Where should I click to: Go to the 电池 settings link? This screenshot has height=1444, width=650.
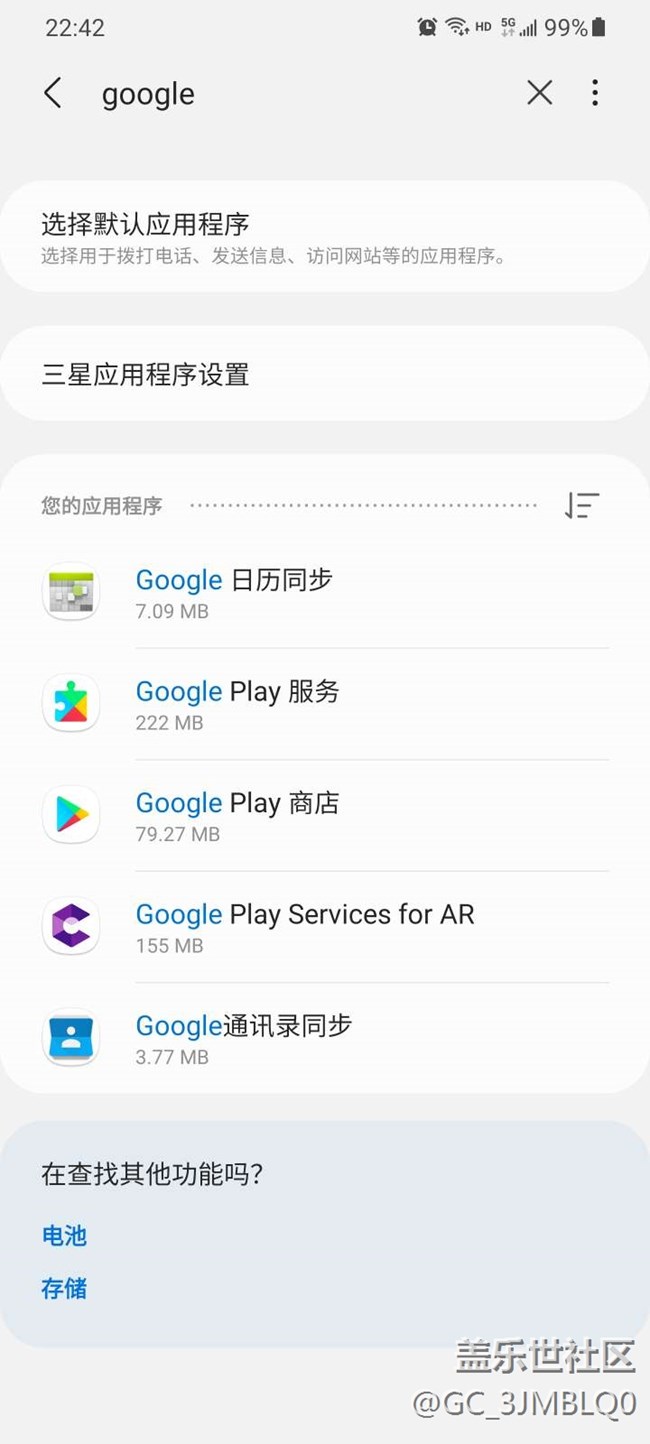click(x=64, y=1236)
